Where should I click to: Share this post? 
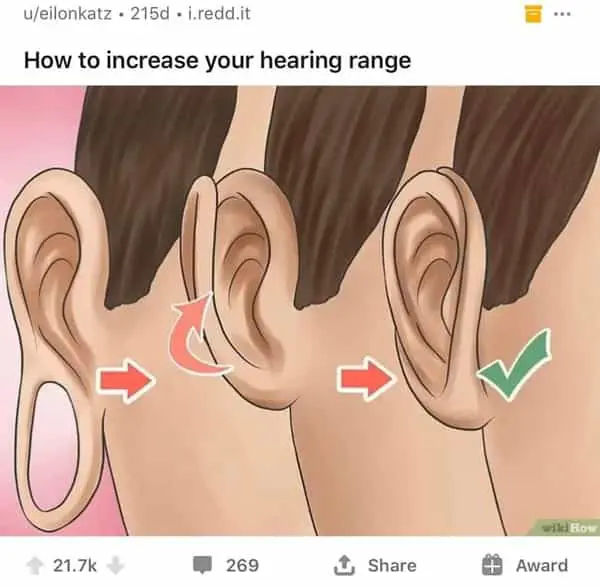pyautogui.click(x=376, y=565)
